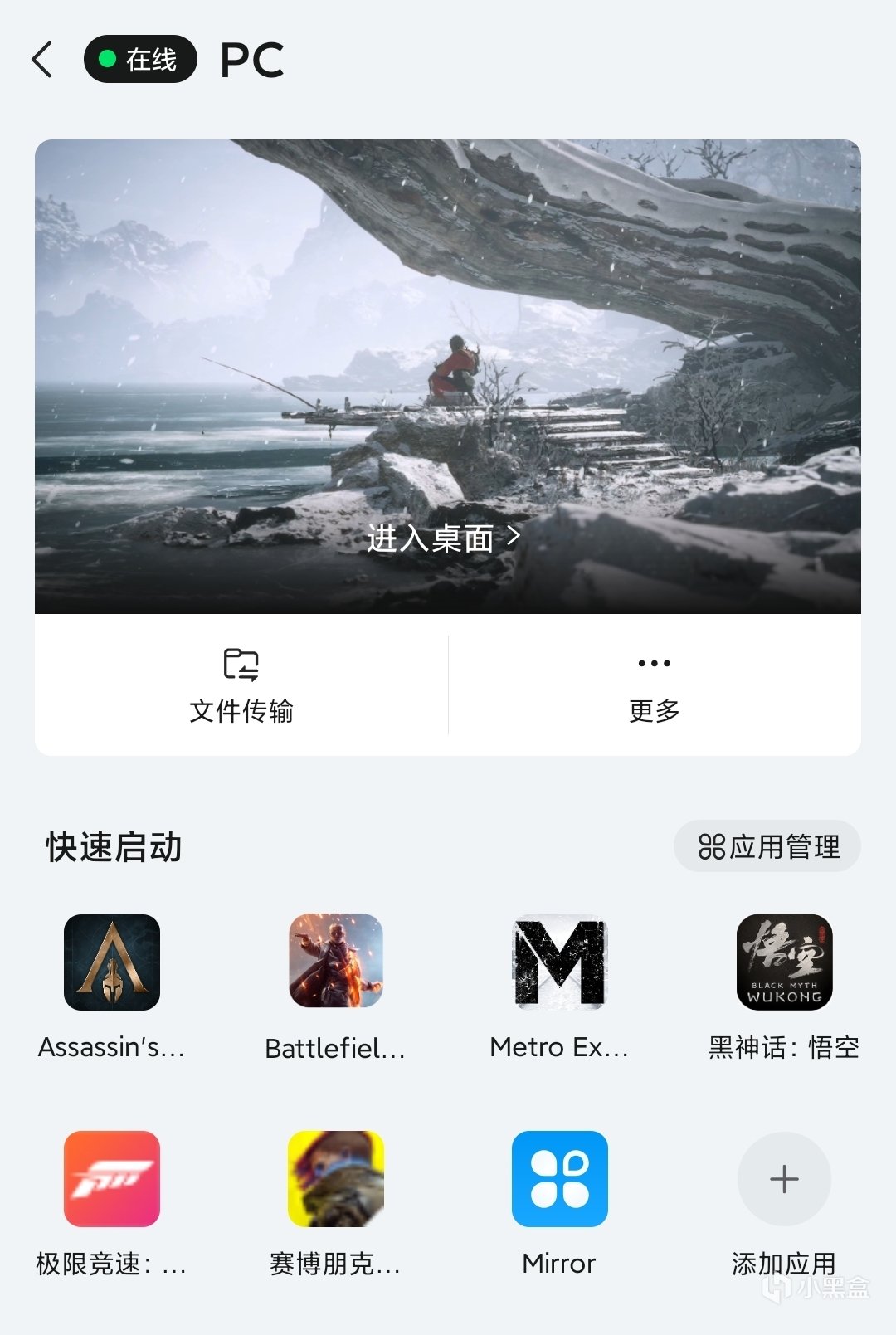Tap the plus button to 添加应用
Screen dimensions: 896x1335
coord(784,1178)
